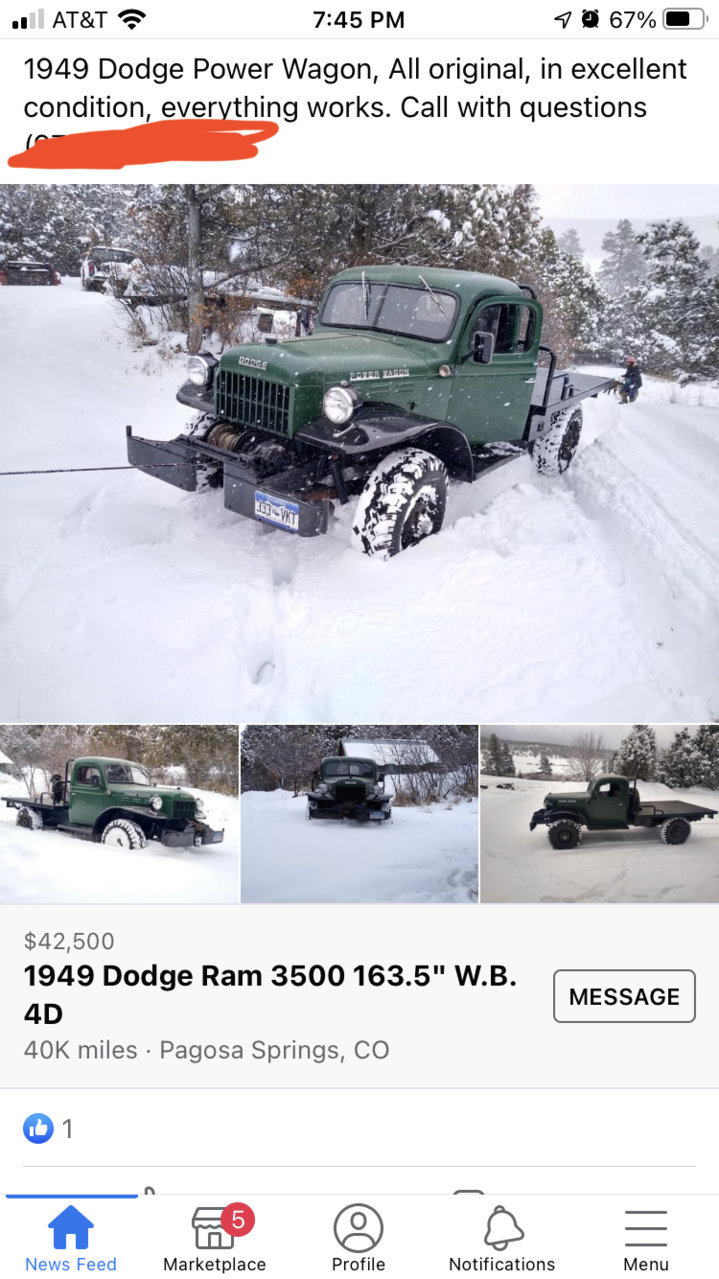
Task: Open the front-view truck thumbnail
Action: click(359, 813)
